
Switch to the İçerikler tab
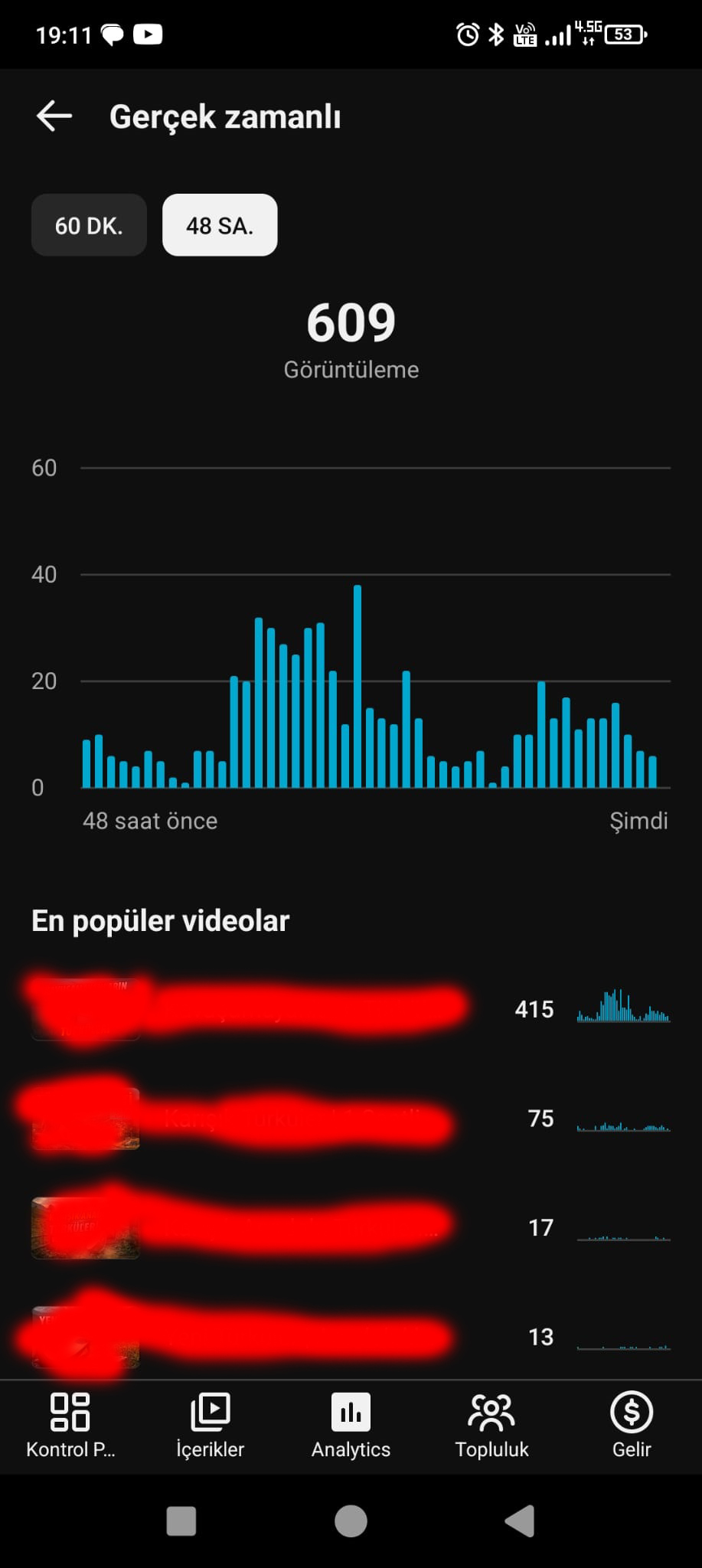pyautogui.click(x=211, y=1426)
